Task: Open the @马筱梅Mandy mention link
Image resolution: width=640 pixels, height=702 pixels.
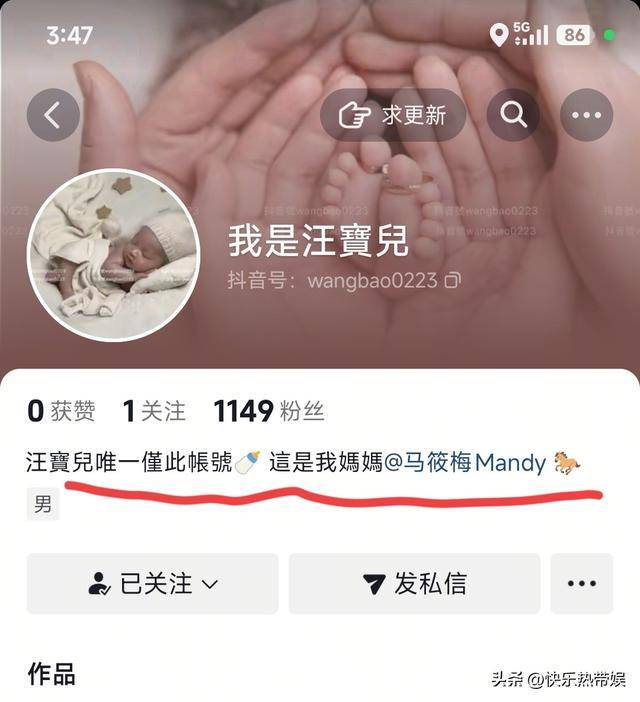Action: pos(465,463)
